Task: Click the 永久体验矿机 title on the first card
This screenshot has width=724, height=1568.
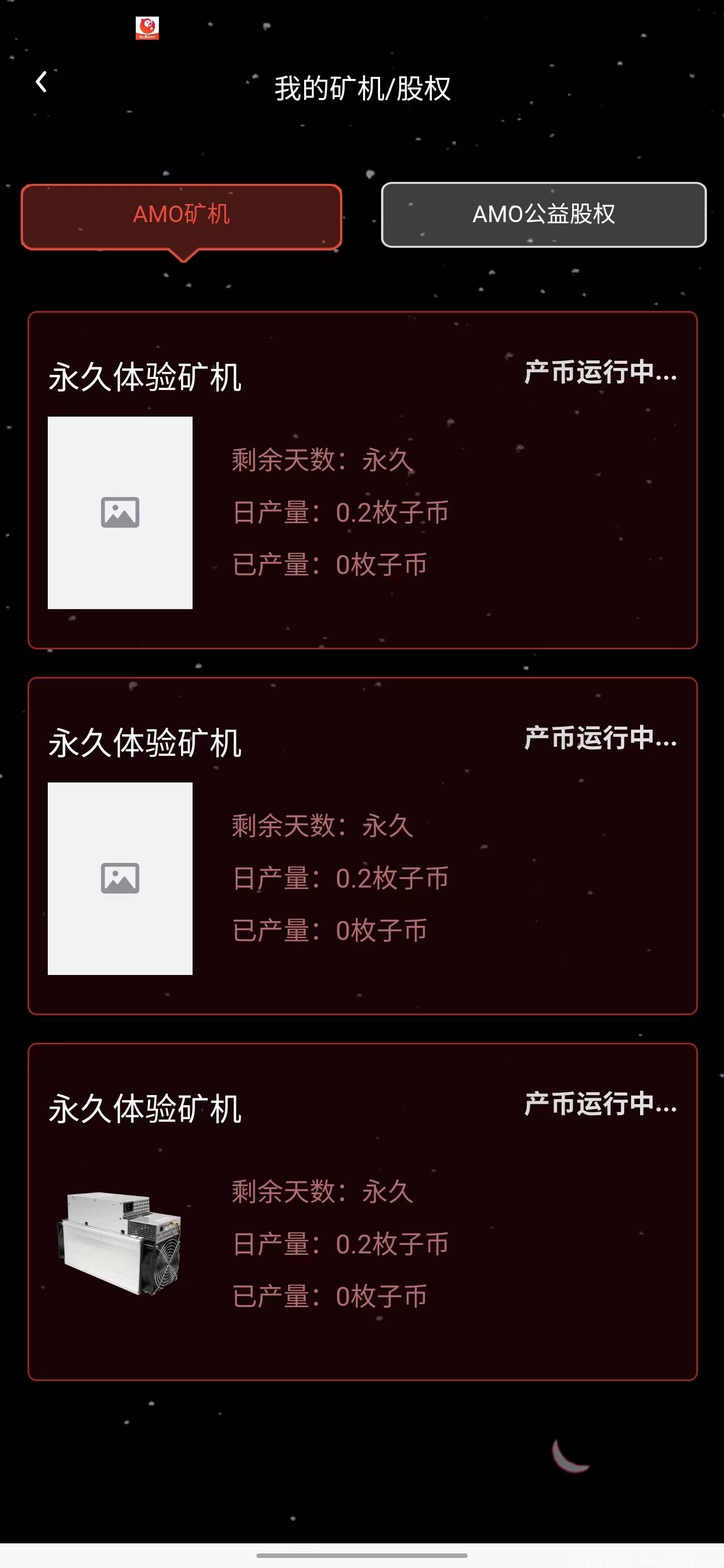Action: click(145, 375)
